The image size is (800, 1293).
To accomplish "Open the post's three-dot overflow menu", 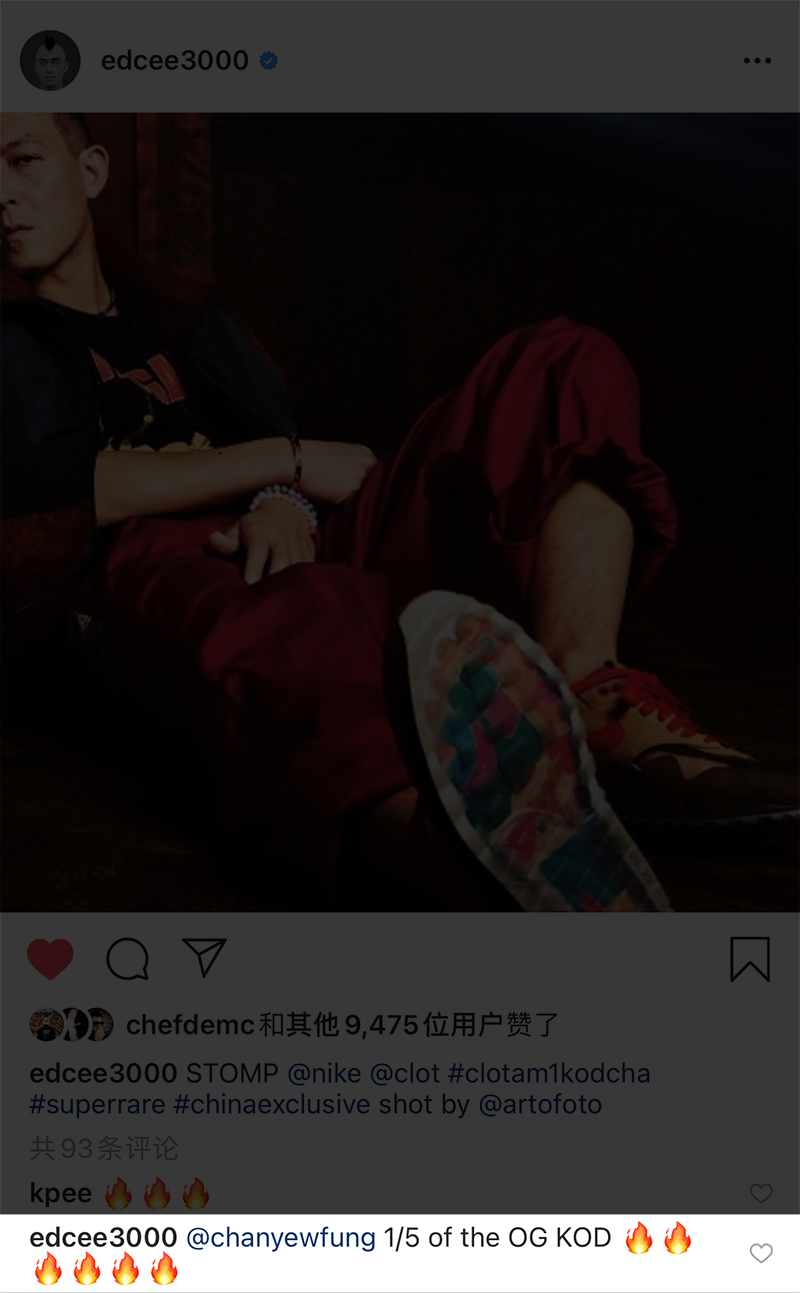I will (757, 61).
